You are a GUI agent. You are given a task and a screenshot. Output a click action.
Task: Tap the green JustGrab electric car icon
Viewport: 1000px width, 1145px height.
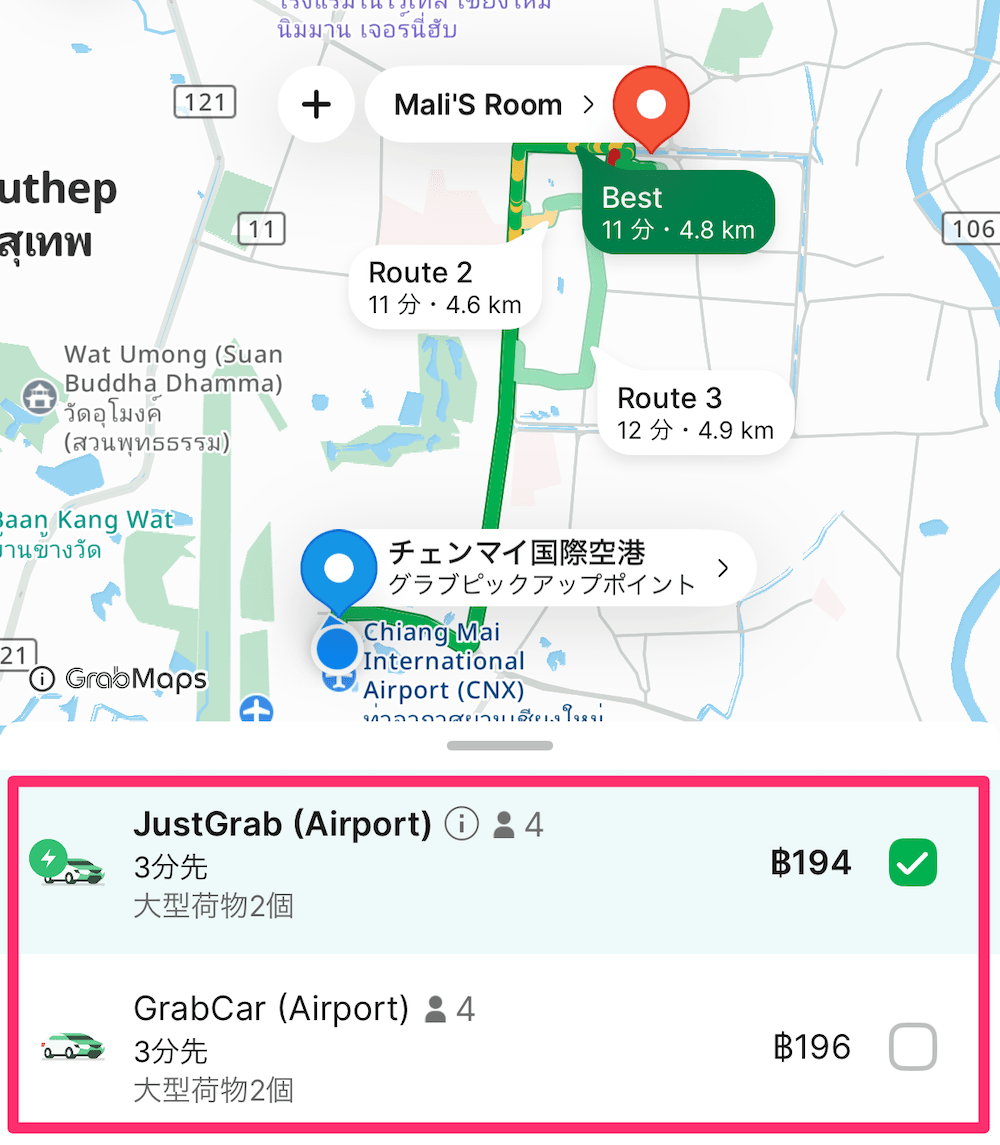pyautogui.click(x=65, y=862)
